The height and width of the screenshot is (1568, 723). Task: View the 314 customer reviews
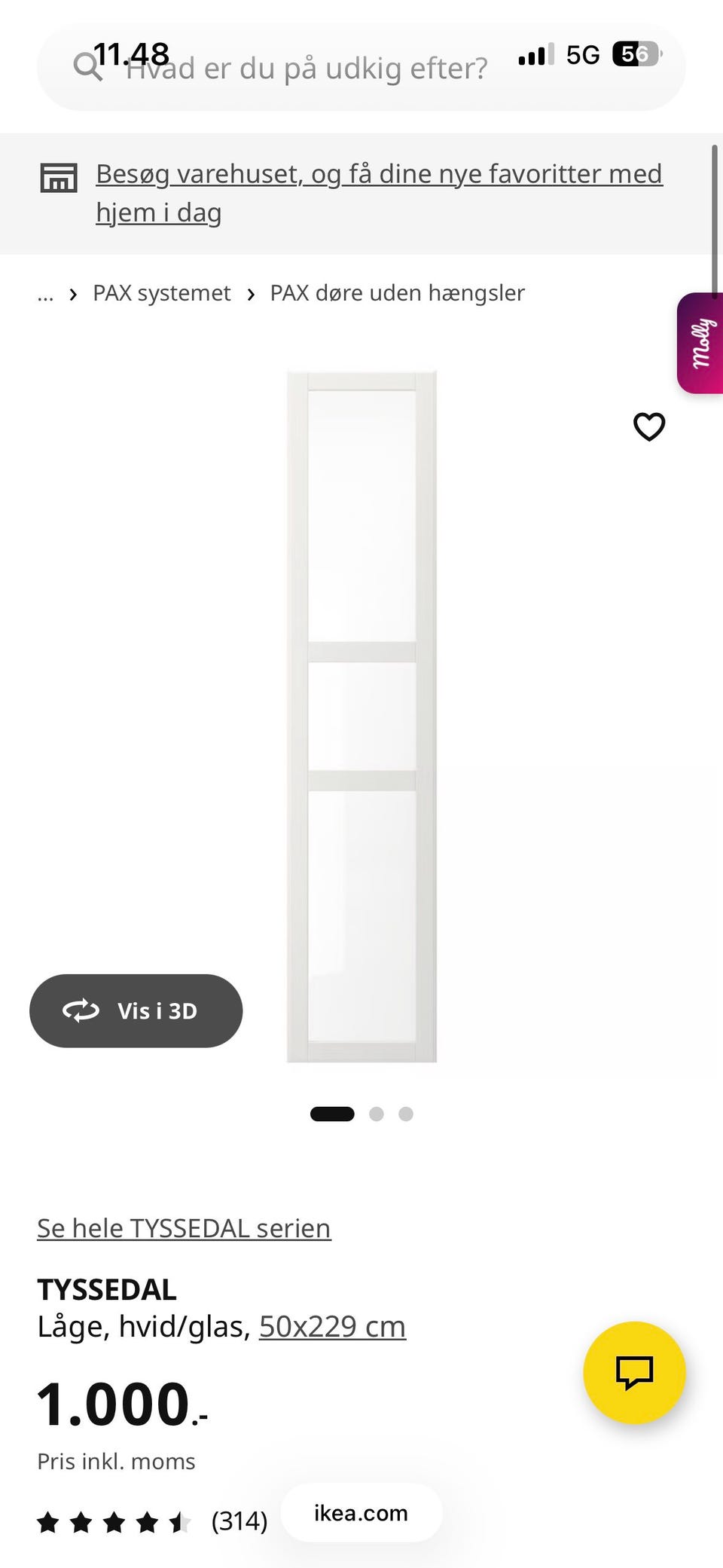click(152, 1521)
